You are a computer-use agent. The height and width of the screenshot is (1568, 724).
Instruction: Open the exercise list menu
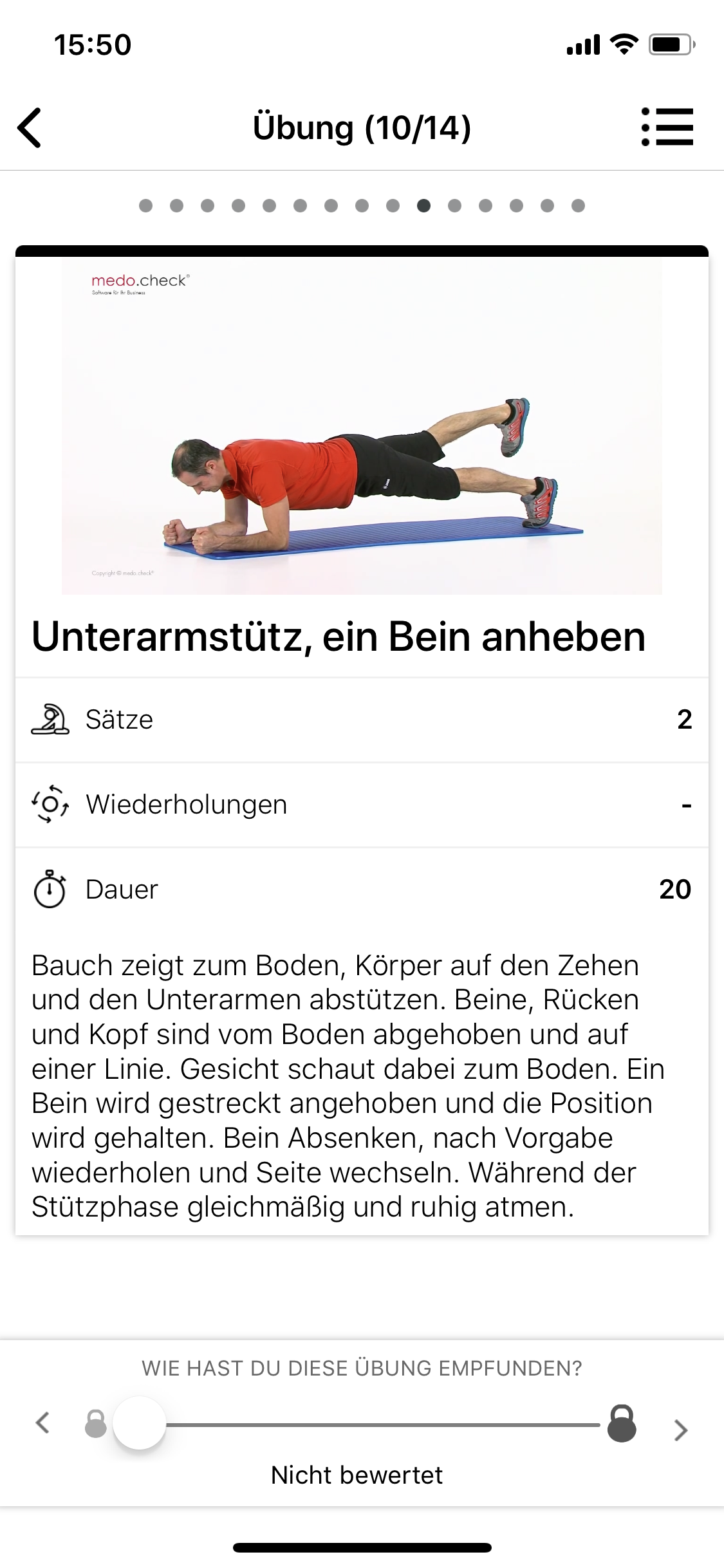[667, 127]
